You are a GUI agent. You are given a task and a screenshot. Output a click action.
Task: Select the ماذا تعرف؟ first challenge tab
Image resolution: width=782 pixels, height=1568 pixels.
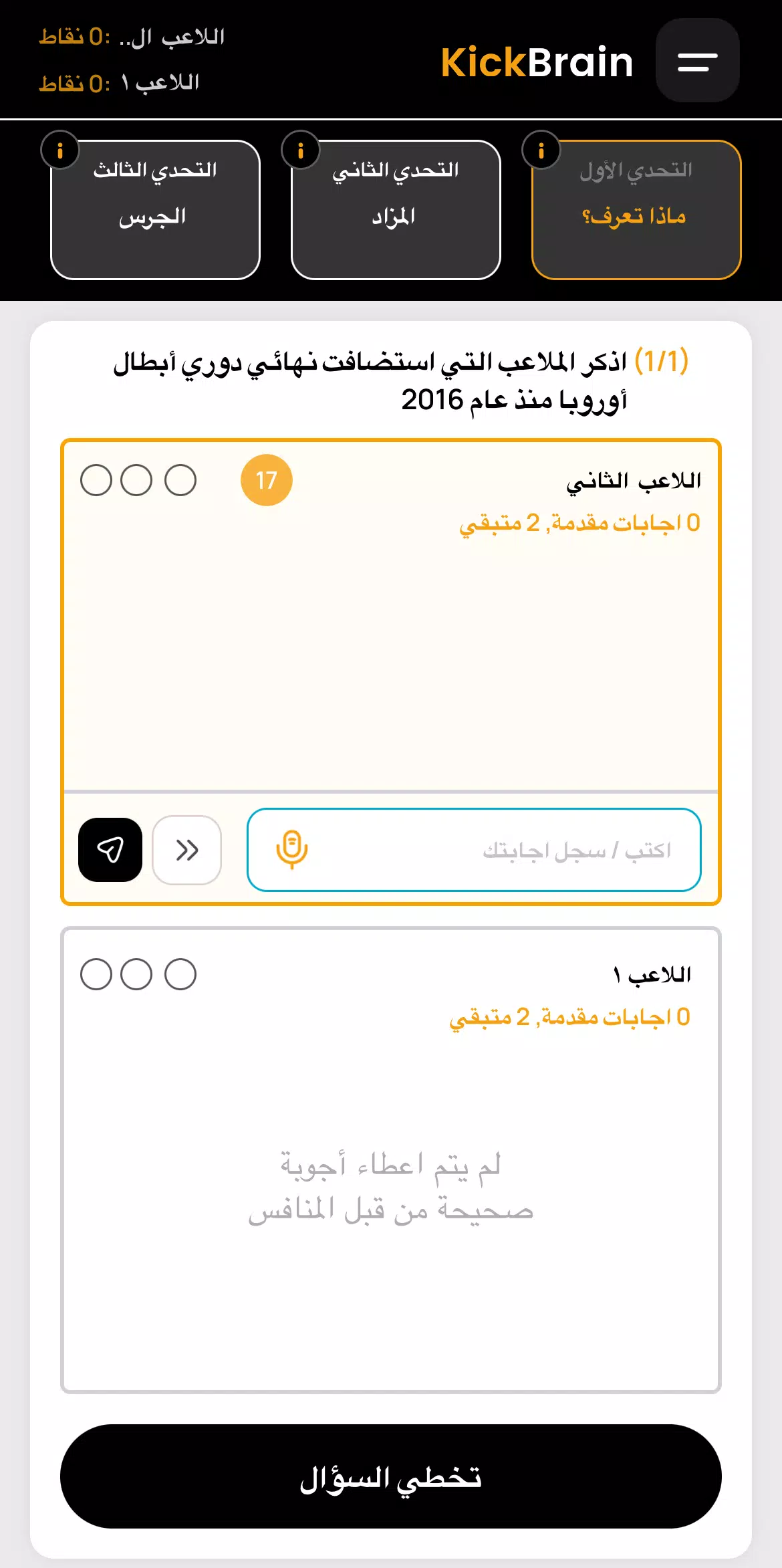[636, 210]
